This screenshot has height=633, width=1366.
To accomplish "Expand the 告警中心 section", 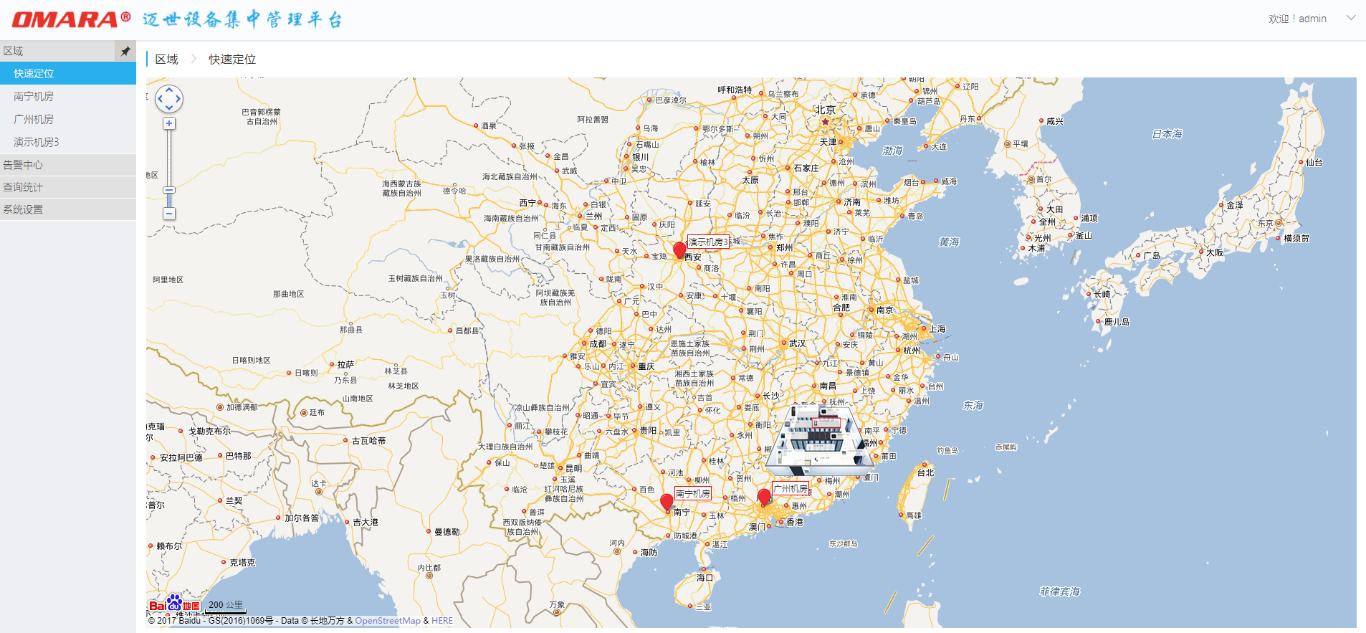I will click(x=23, y=165).
